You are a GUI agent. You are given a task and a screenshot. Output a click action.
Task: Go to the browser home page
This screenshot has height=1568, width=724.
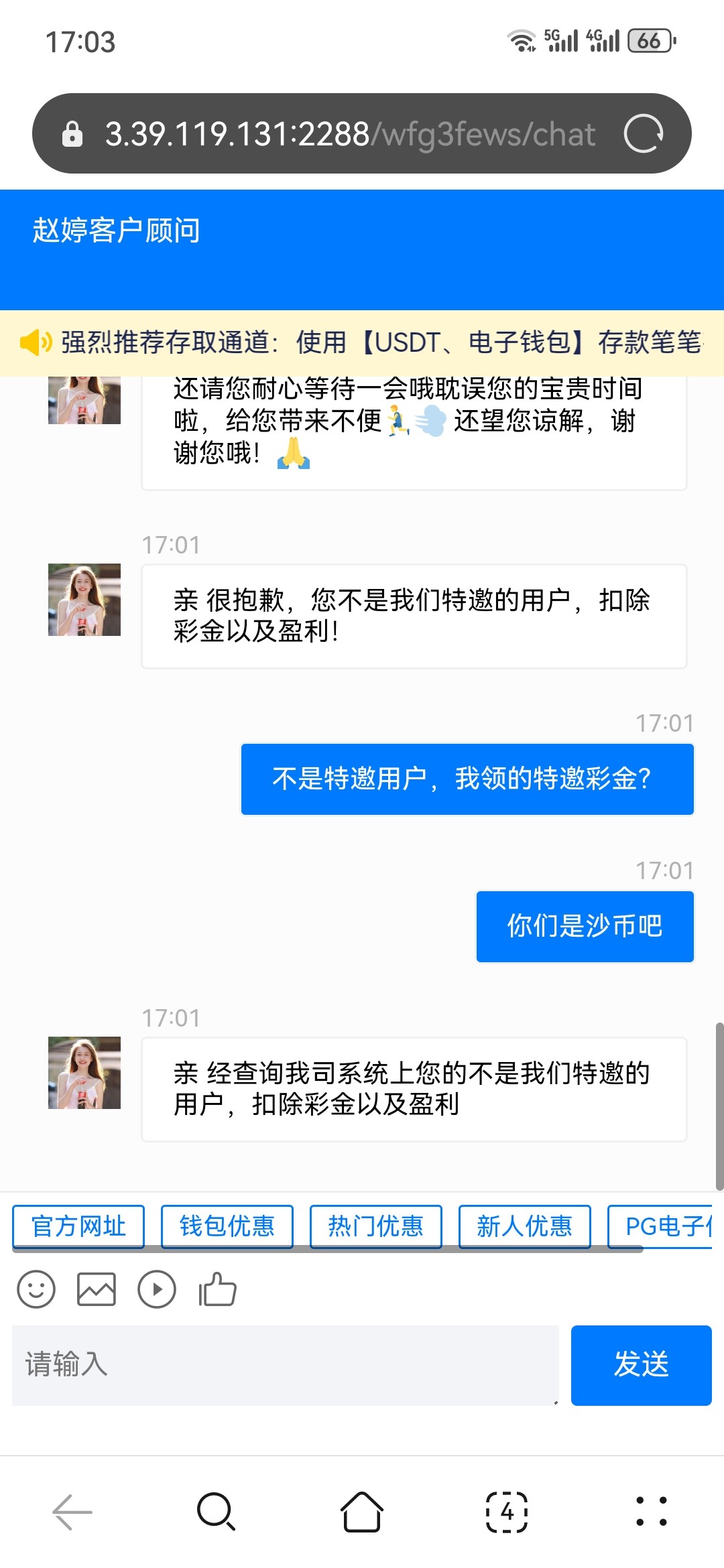[362, 1512]
